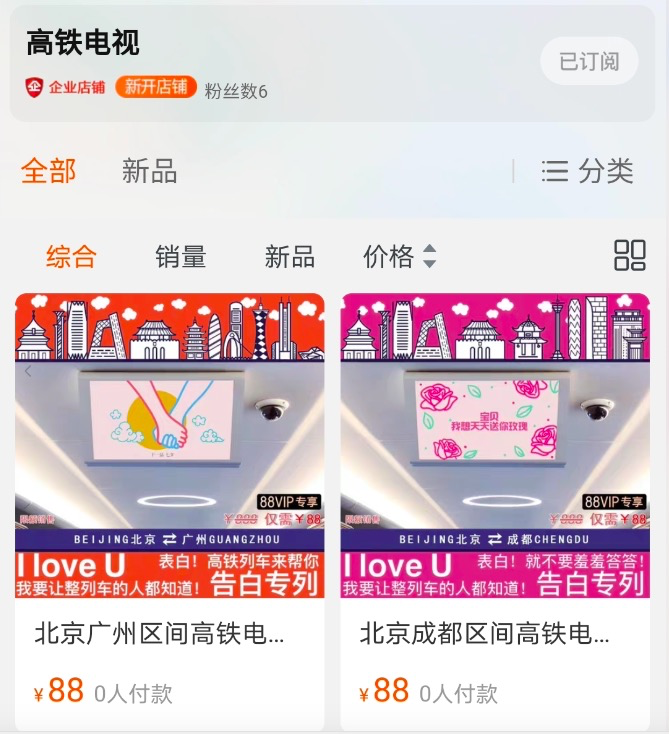The image size is (669, 734).
Task: Sort products by 价格
Action: tap(399, 257)
